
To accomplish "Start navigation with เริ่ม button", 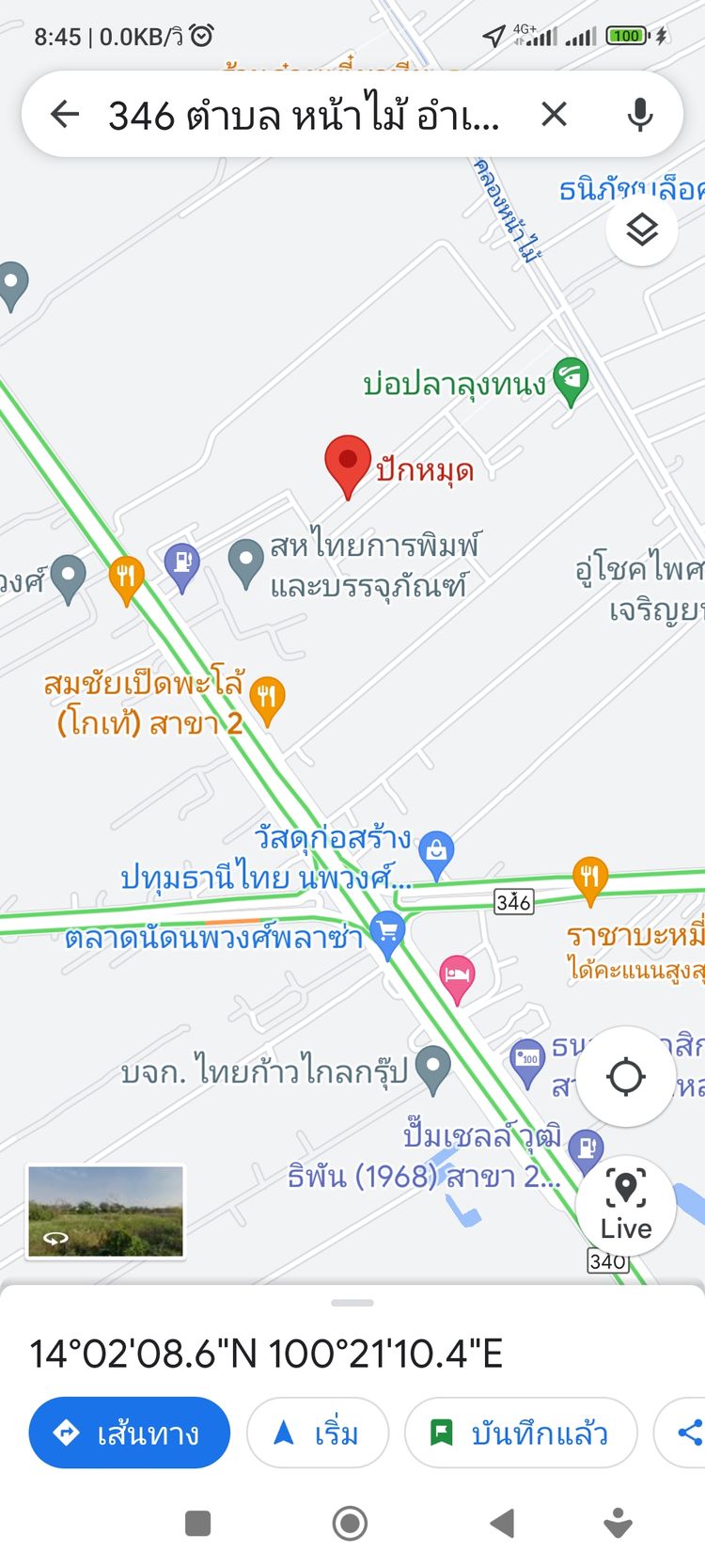I will [x=318, y=1433].
